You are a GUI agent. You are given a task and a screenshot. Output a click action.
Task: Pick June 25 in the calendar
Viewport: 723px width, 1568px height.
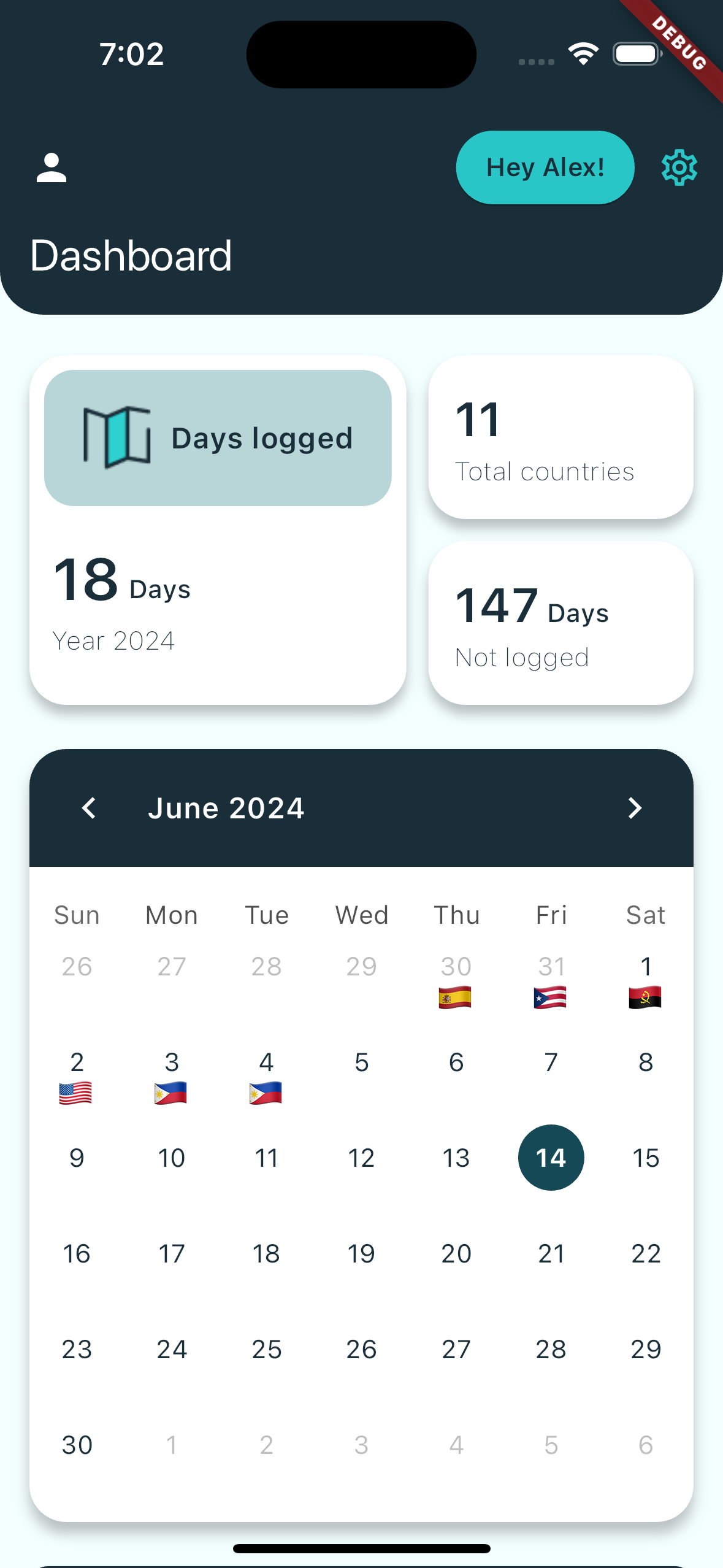coord(266,1349)
